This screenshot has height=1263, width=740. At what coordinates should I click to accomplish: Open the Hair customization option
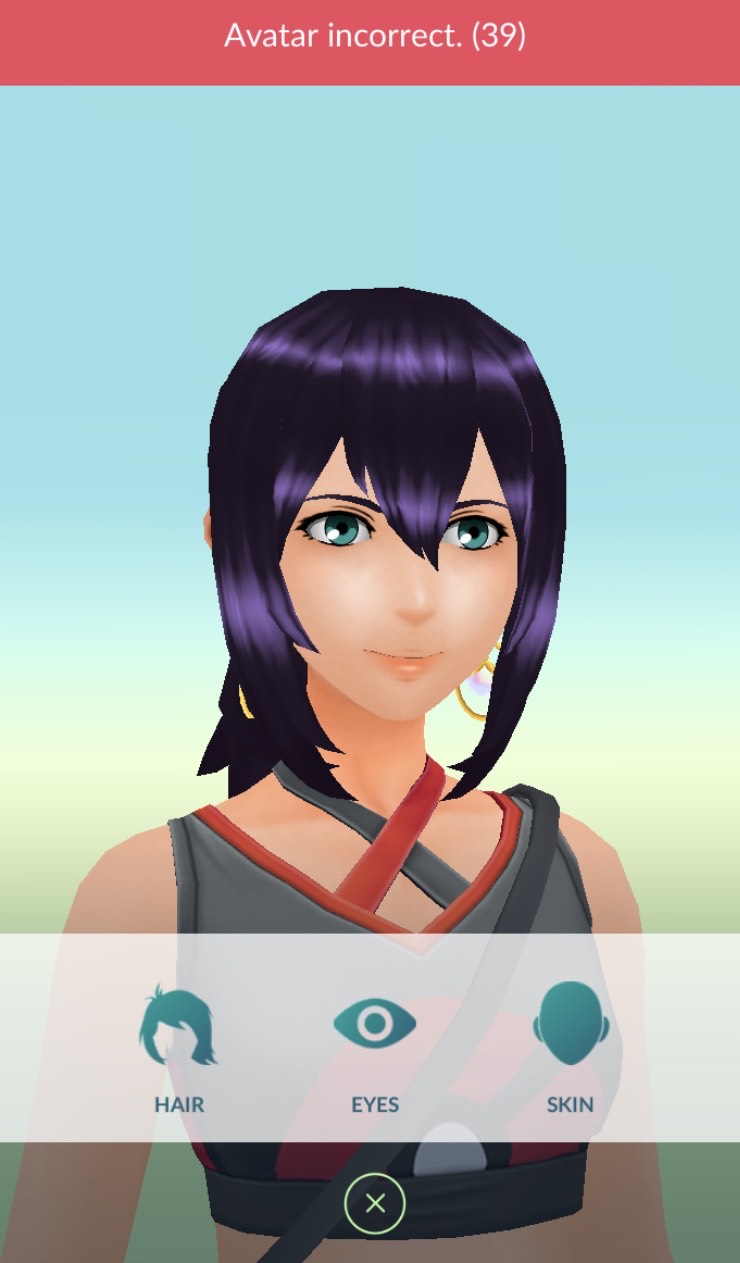[178, 1048]
